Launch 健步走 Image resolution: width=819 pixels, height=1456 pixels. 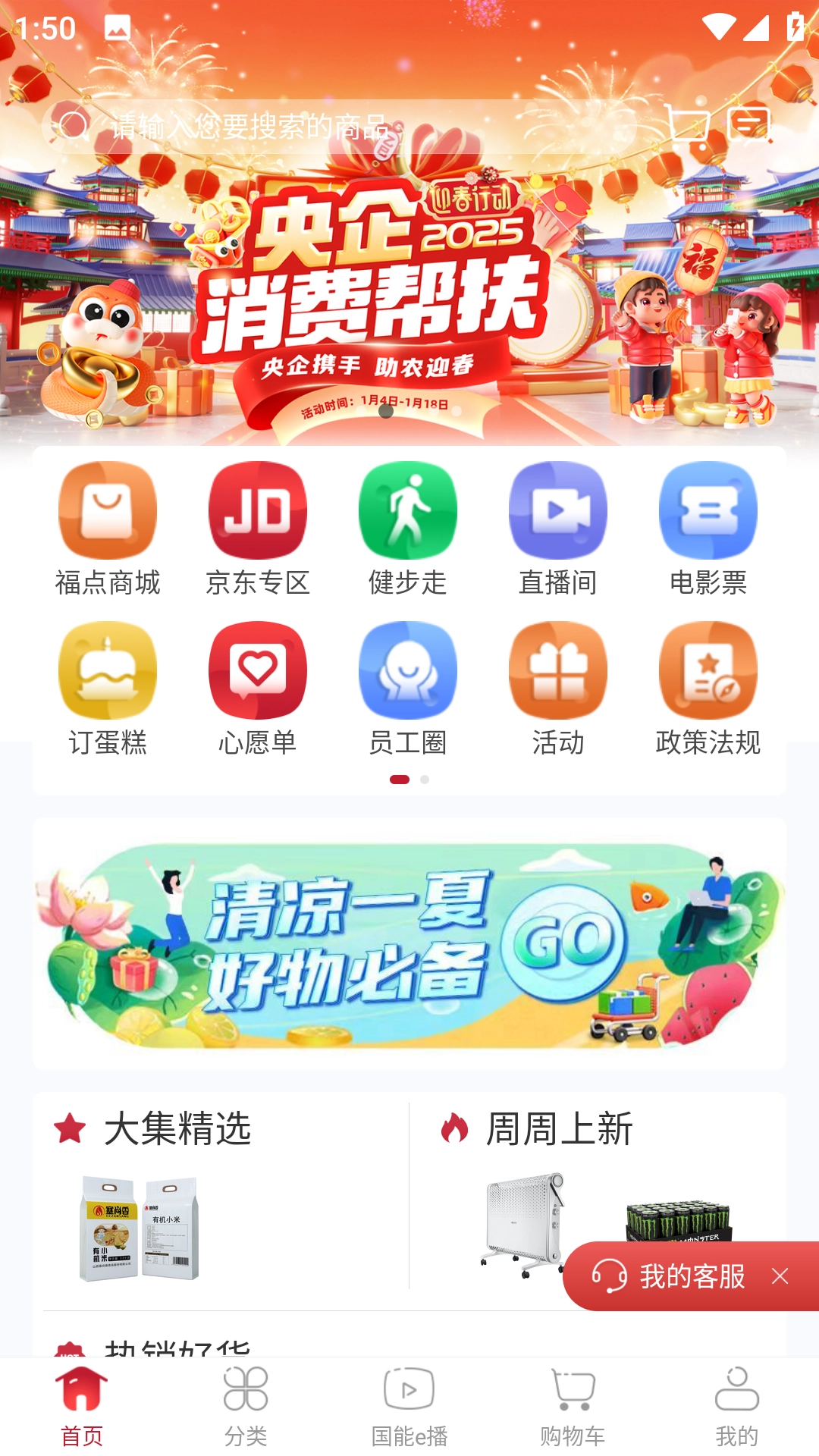click(x=408, y=529)
